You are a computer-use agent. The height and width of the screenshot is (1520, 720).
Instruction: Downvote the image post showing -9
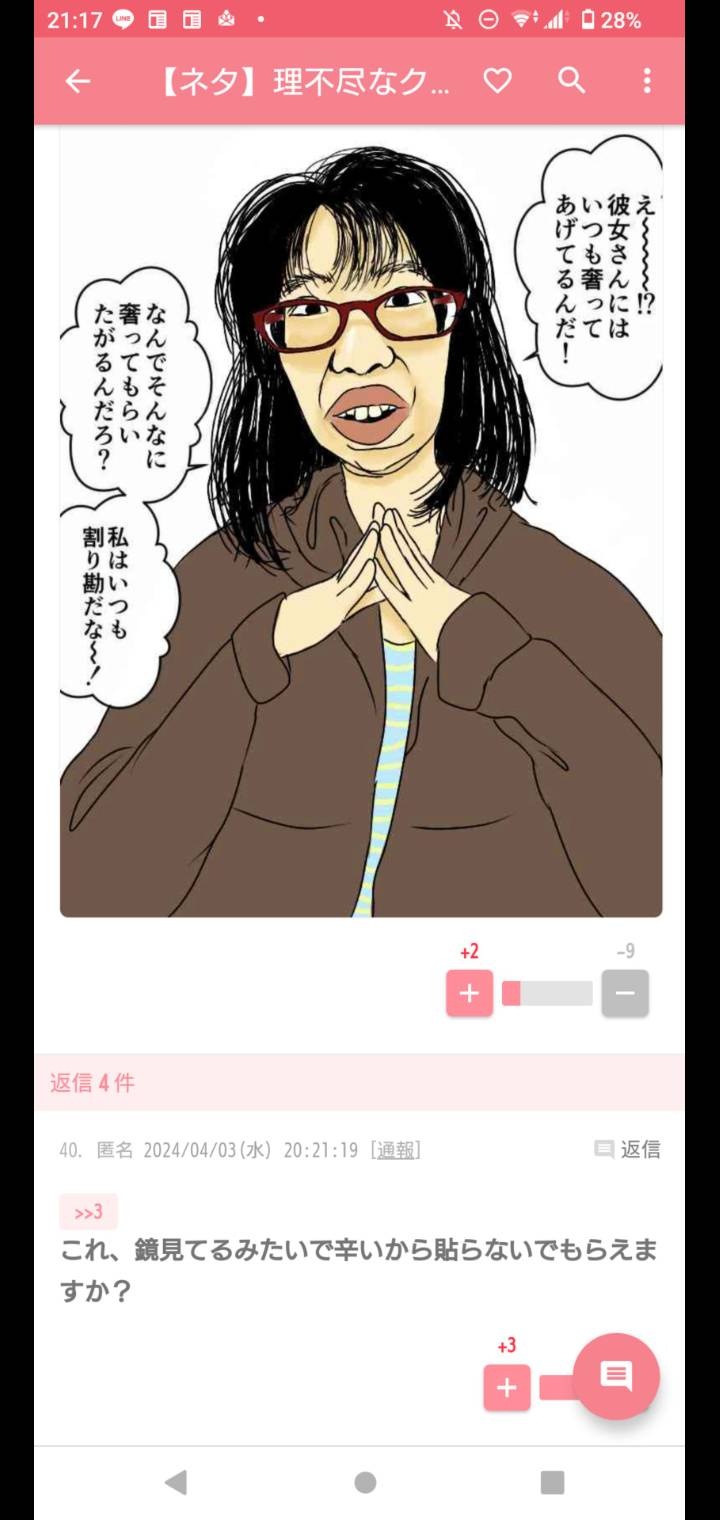pyautogui.click(x=625, y=993)
